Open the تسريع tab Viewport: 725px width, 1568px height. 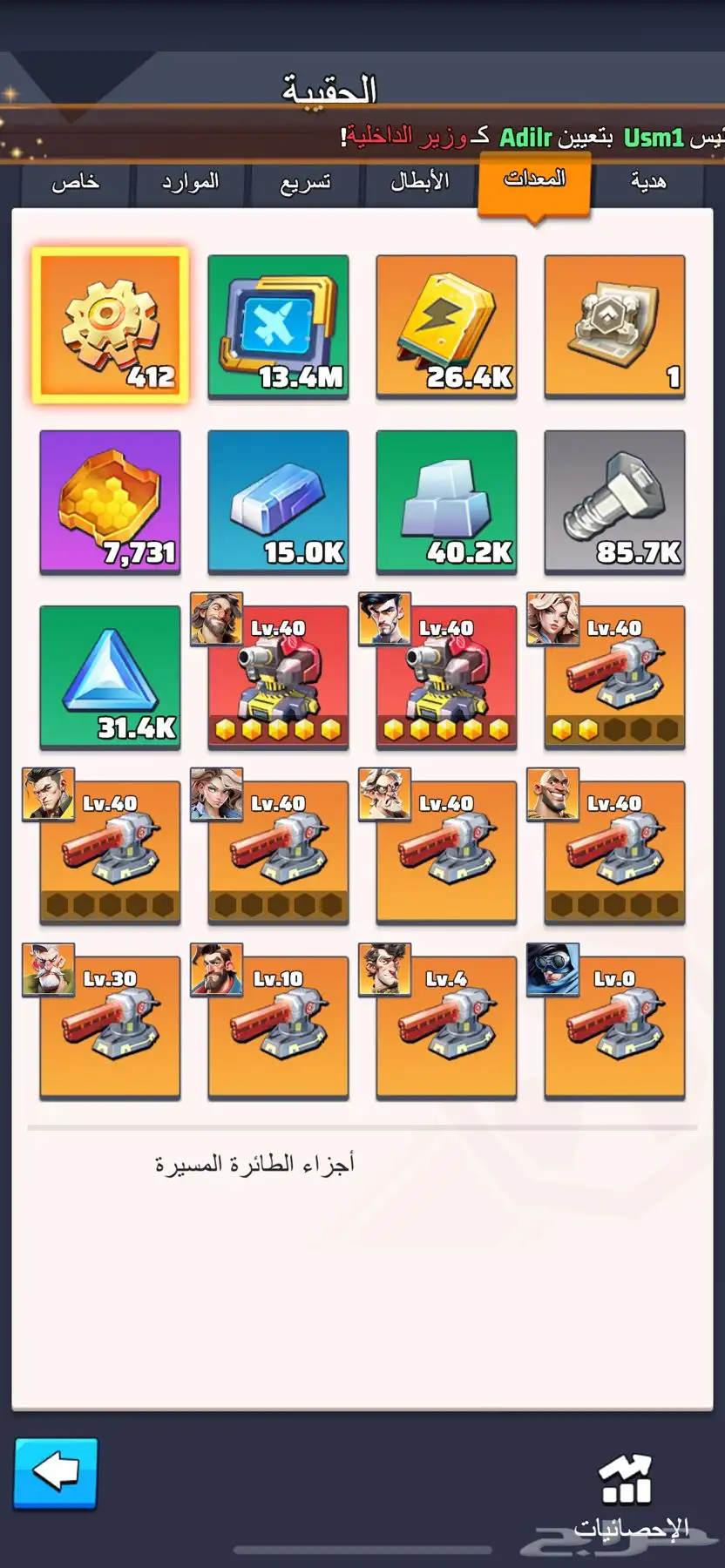(305, 182)
